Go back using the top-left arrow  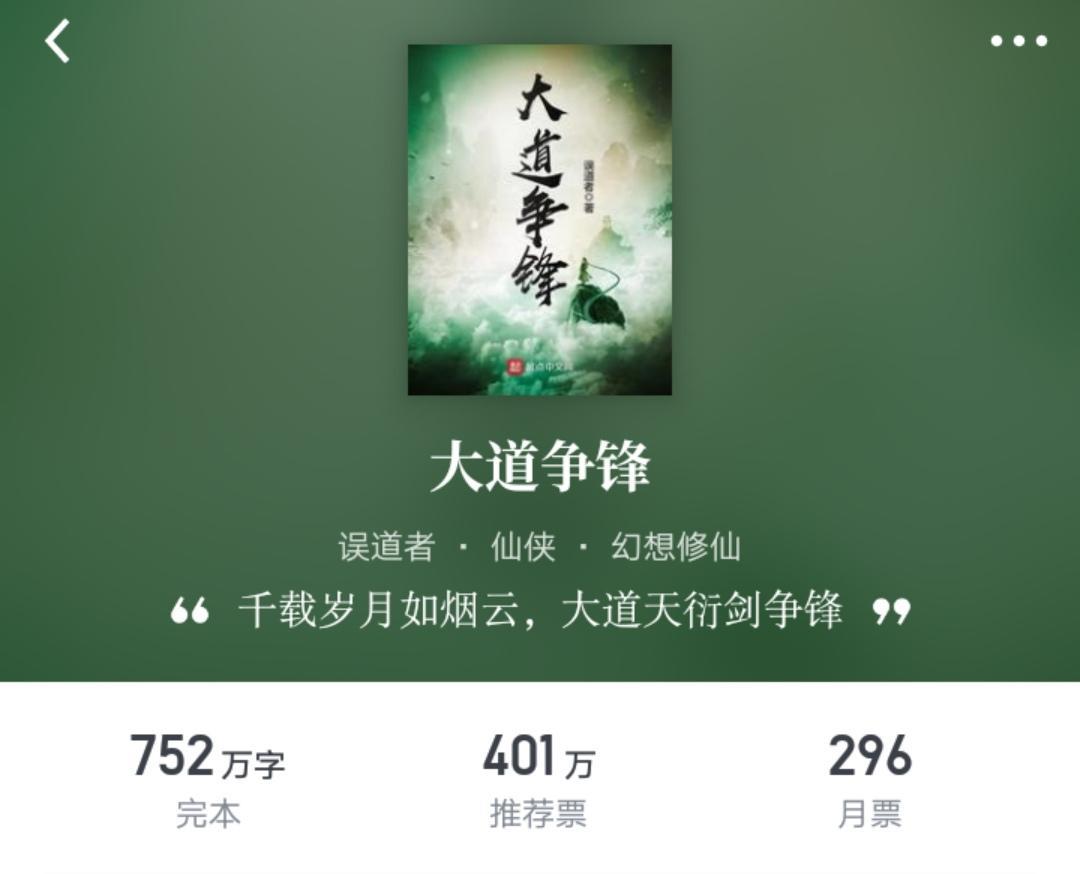(58, 42)
